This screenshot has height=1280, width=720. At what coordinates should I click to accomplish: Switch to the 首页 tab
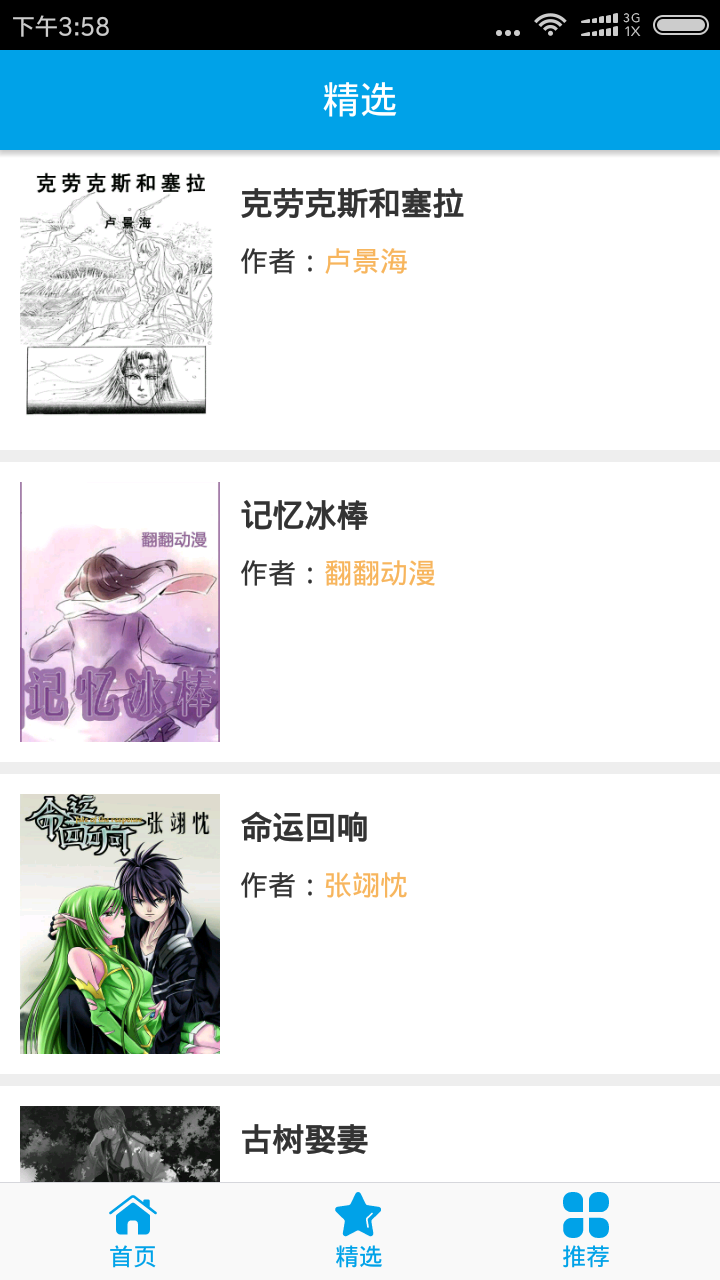click(133, 1231)
